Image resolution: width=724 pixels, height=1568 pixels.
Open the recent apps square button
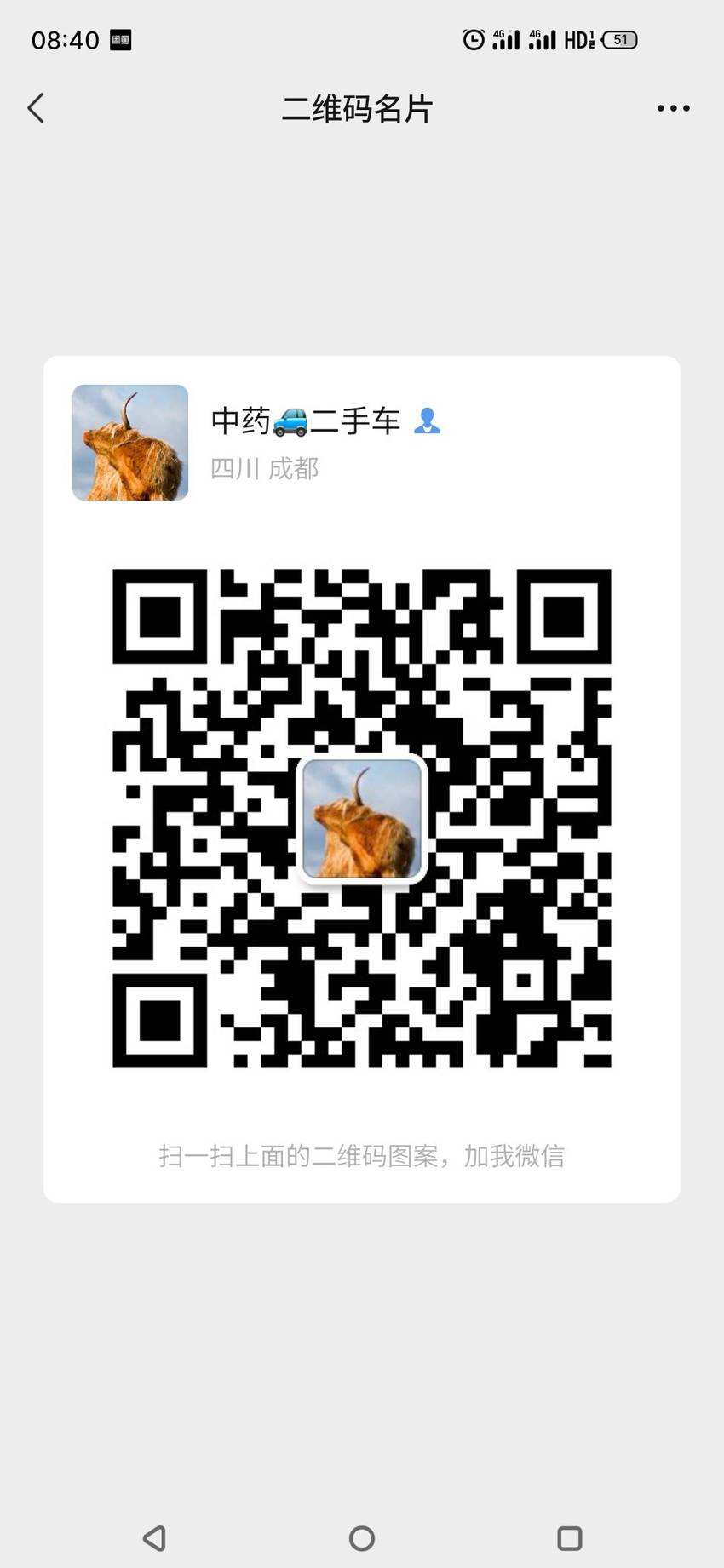[x=569, y=1537]
